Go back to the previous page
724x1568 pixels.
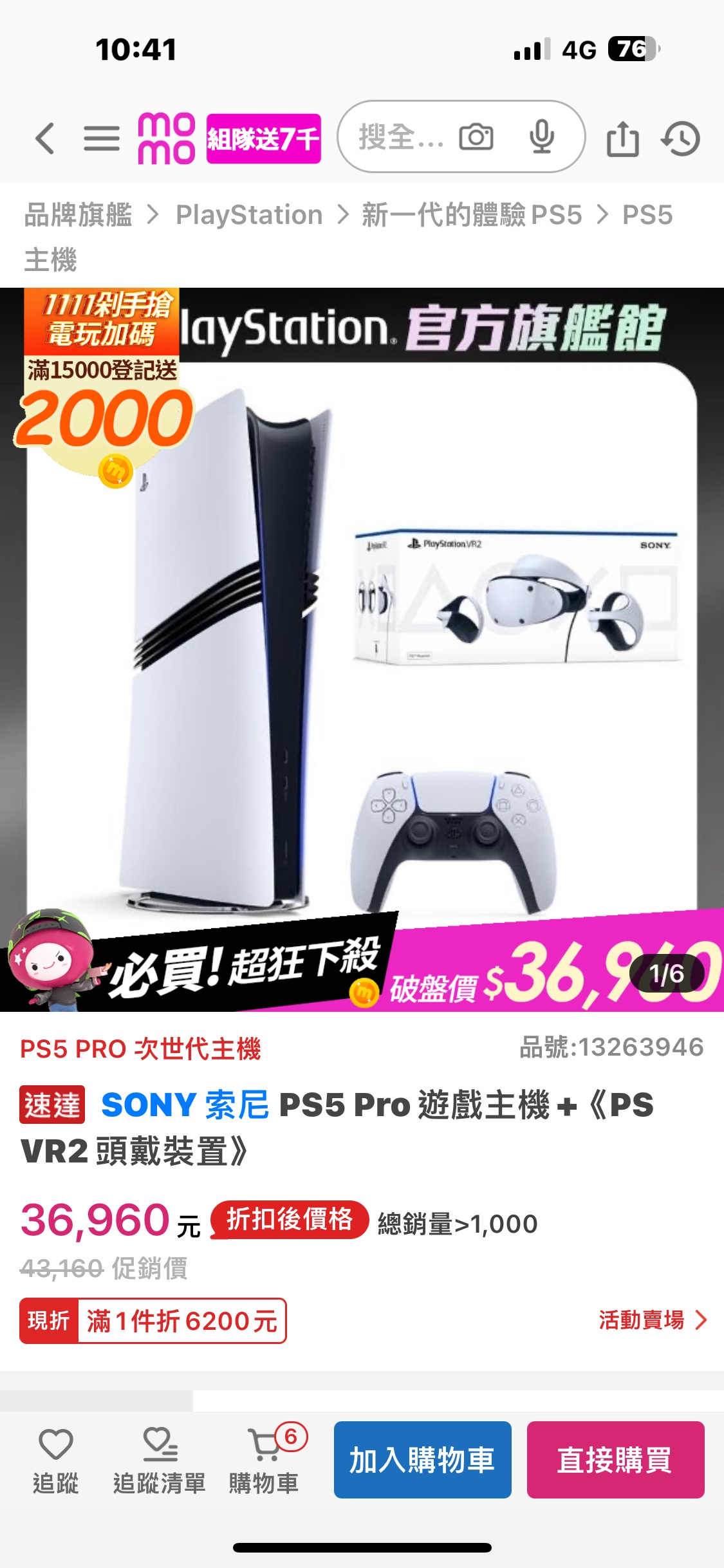pos(45,138)
